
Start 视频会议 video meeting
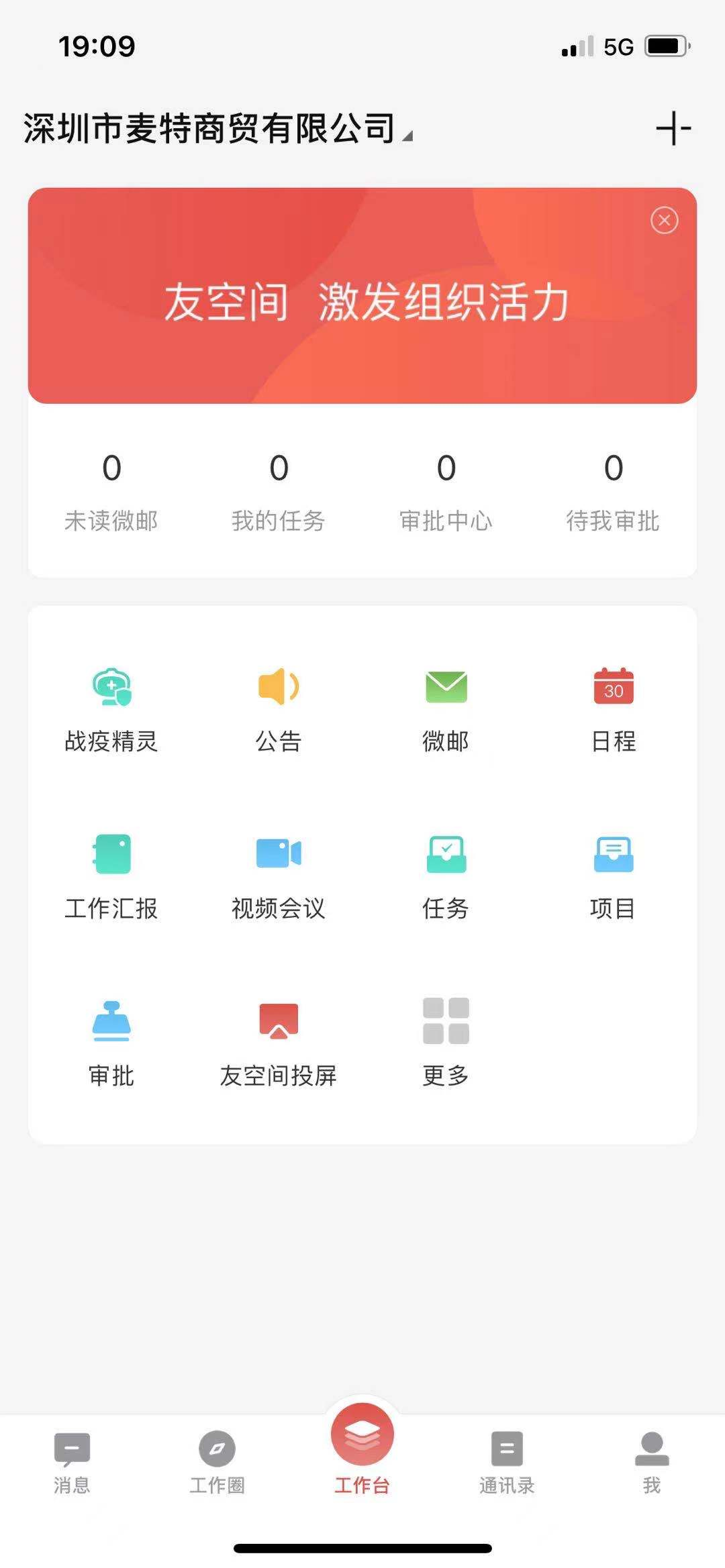click(279, 878)
